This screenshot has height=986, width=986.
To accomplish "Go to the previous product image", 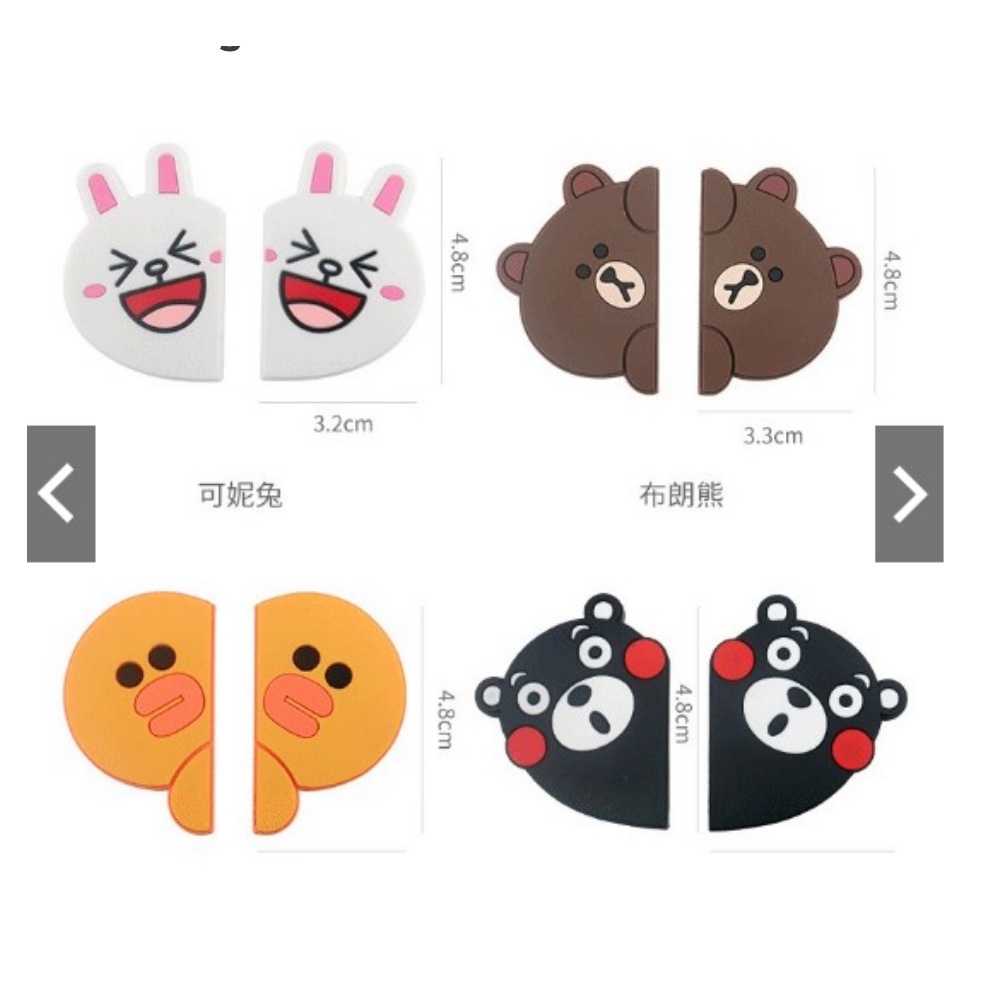I will point(61,493).
